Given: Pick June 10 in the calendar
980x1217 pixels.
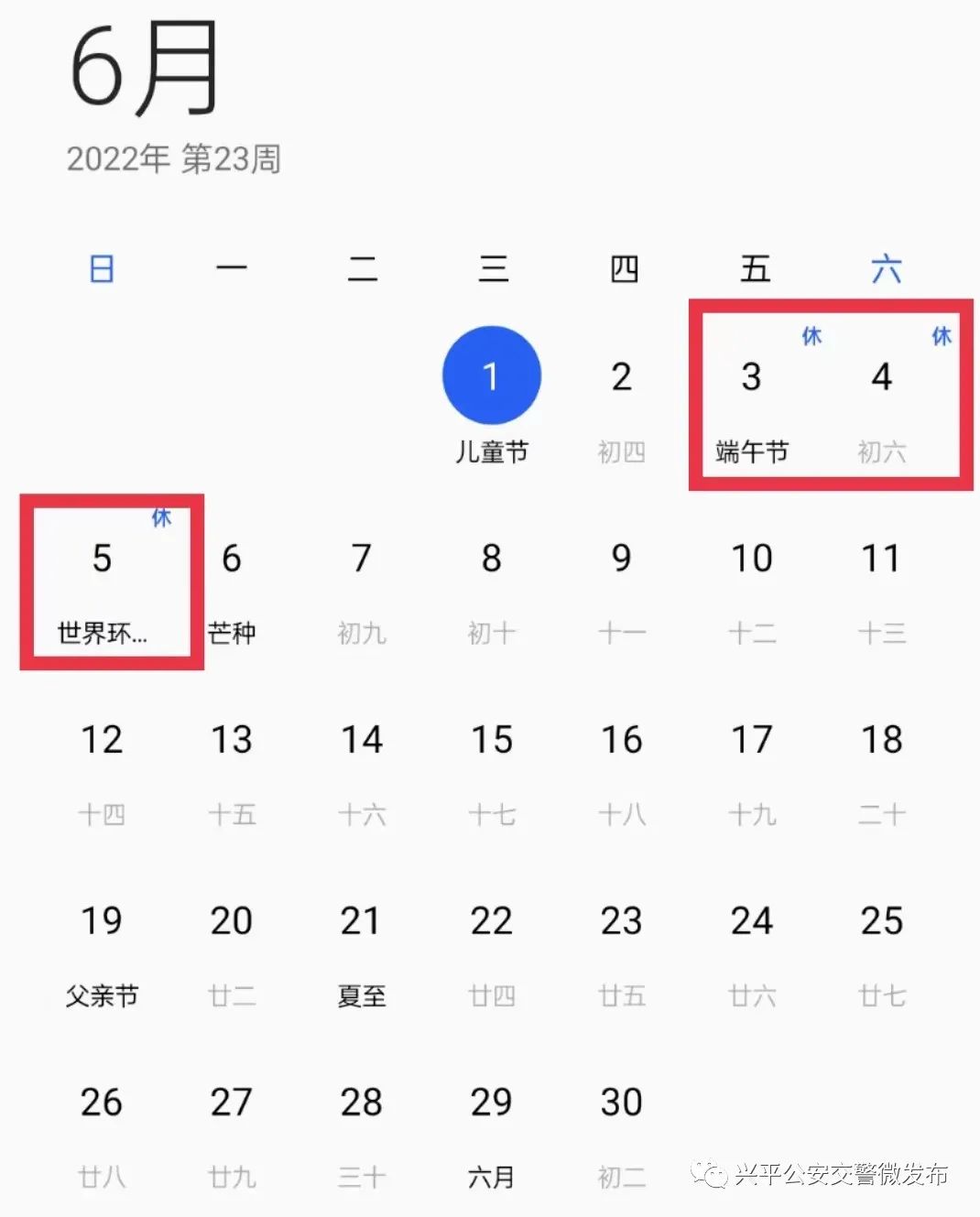Looking at the screenshot, I should (751, 559).
